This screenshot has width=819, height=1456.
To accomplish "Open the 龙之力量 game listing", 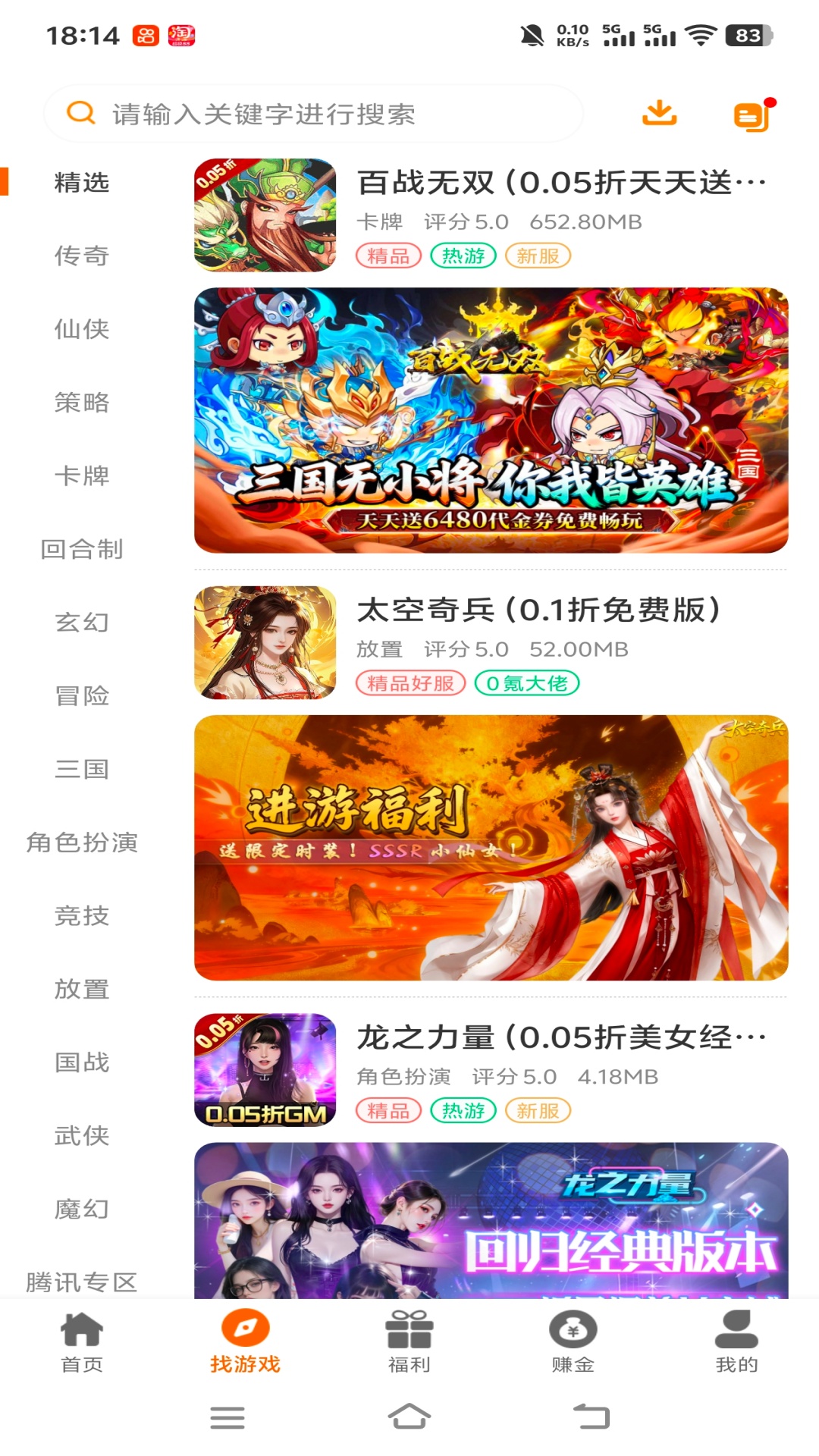I will tap(561, 1038).
